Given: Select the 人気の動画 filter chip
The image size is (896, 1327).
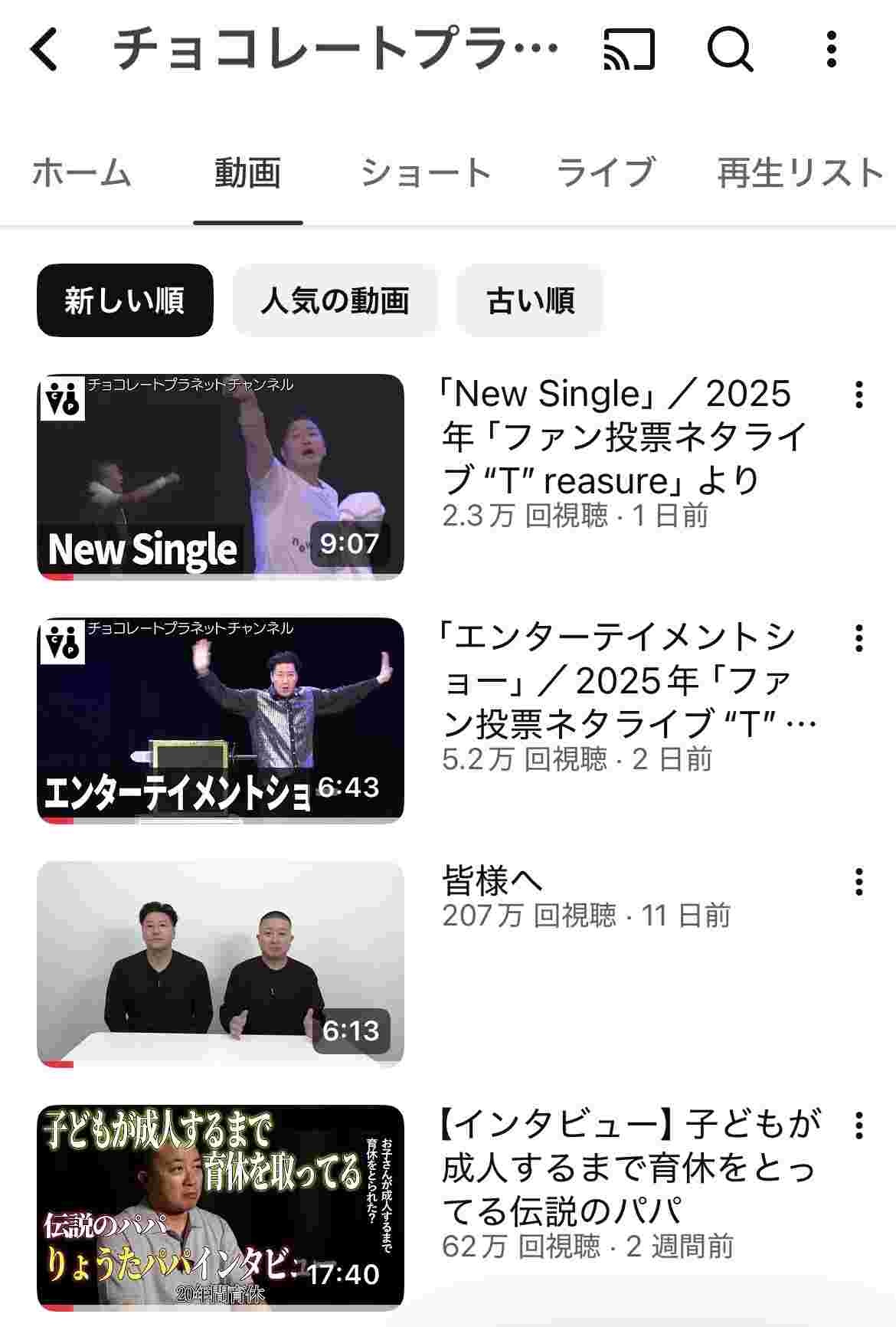Looking at the screenshot, I should [337, 302].
